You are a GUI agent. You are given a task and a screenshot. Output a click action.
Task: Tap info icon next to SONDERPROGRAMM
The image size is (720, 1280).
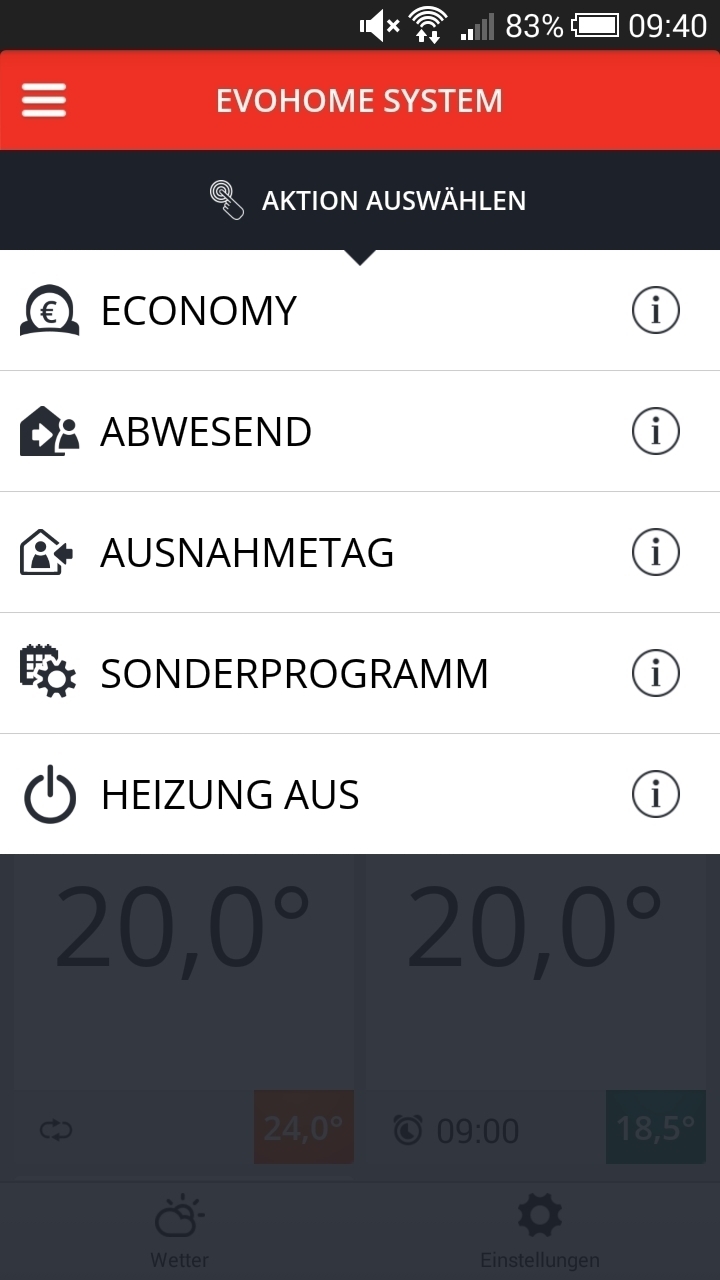[656, 674]
